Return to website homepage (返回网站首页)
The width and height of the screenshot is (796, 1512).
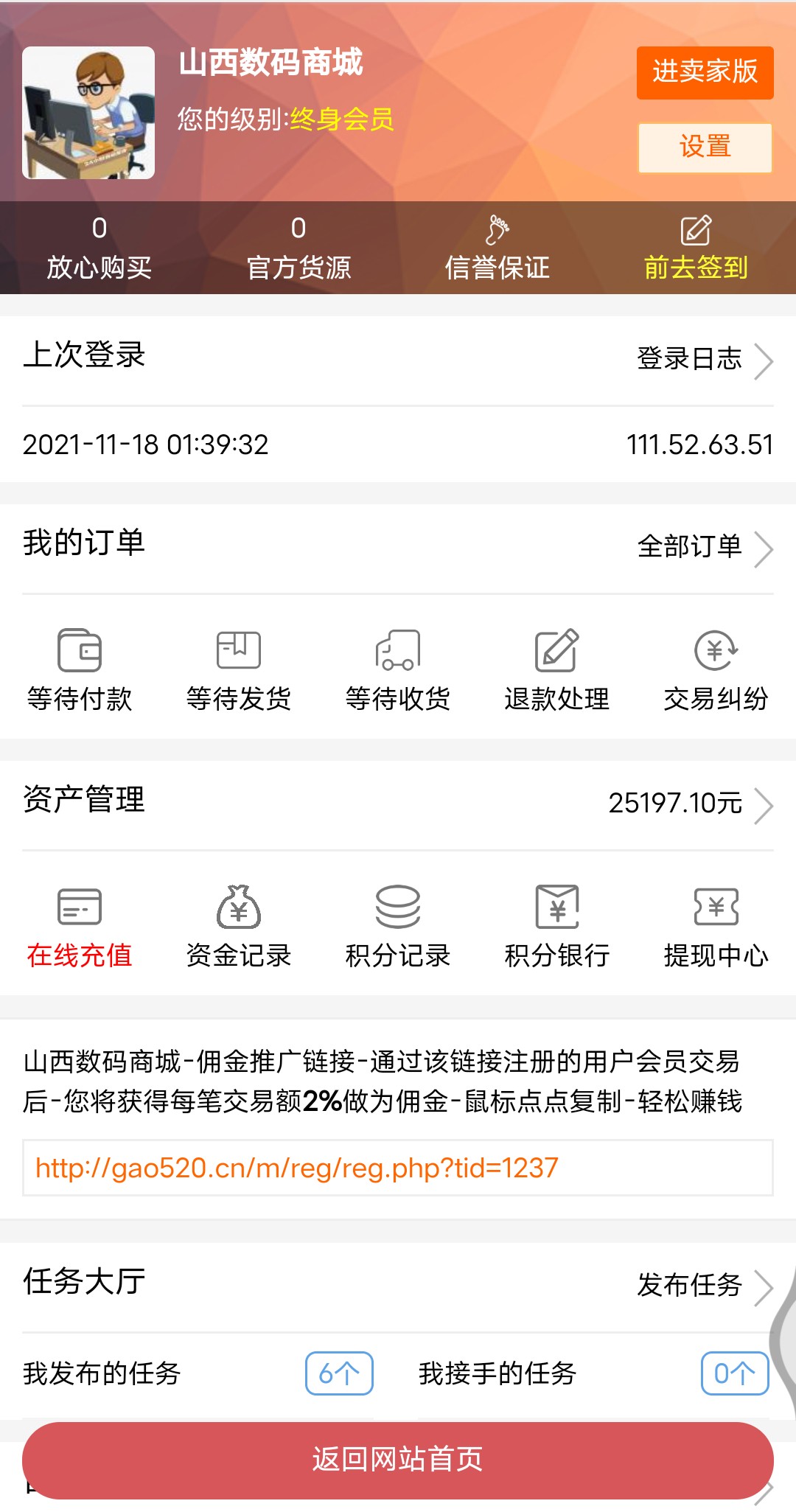click(x=398, y=1460)
